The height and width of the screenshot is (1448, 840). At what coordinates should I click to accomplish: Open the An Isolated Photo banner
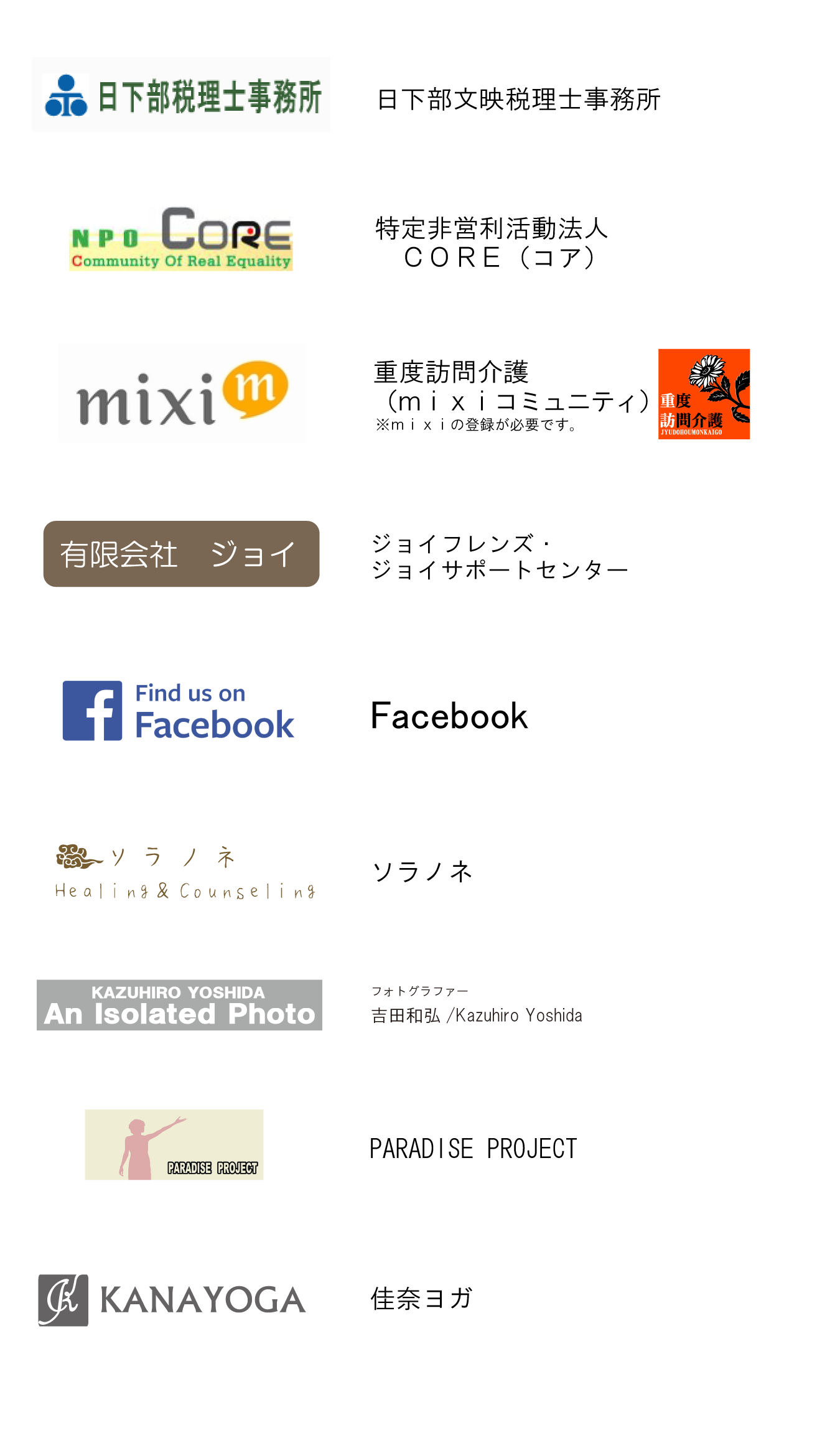point(179,1005)
